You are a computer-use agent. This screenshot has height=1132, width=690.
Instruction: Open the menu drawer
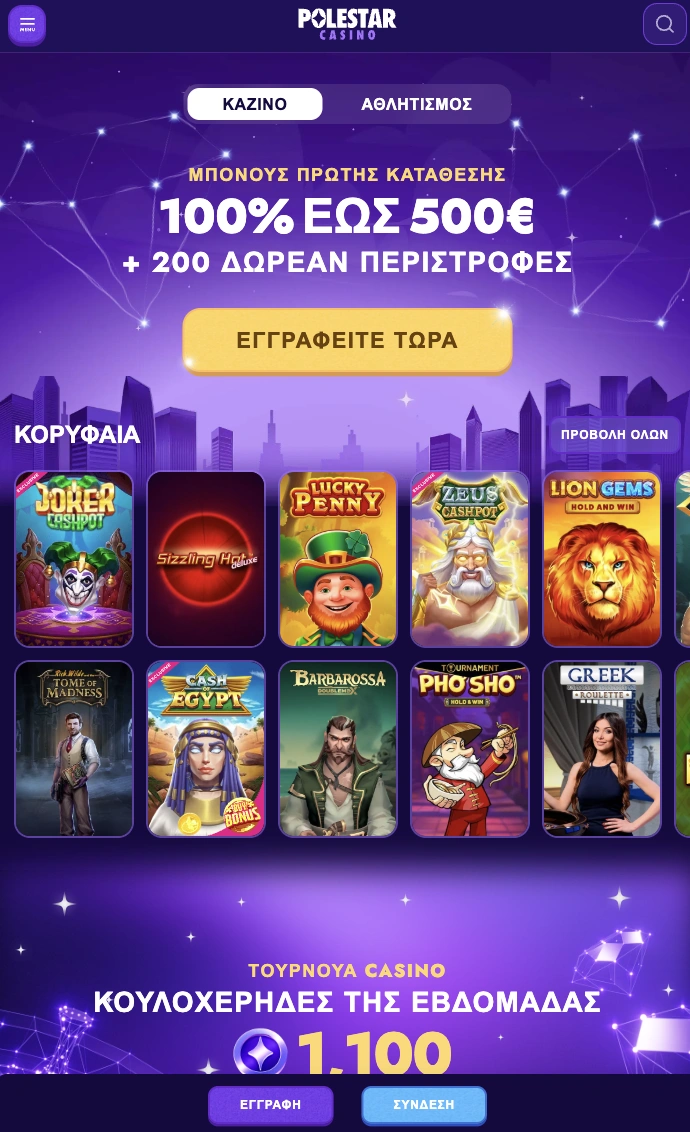27,25
